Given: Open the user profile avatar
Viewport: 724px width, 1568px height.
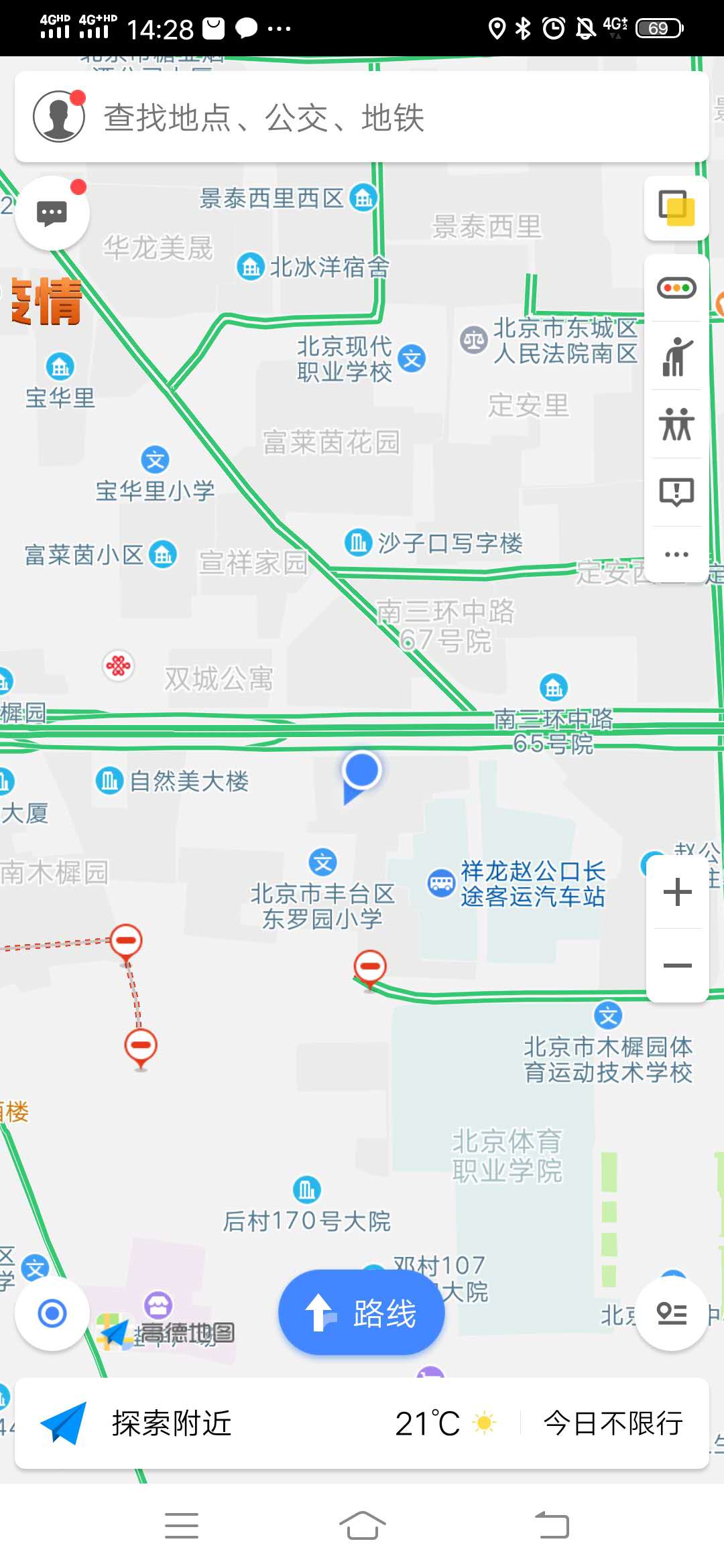Looking at the screenshot, I should click(59, 117).
